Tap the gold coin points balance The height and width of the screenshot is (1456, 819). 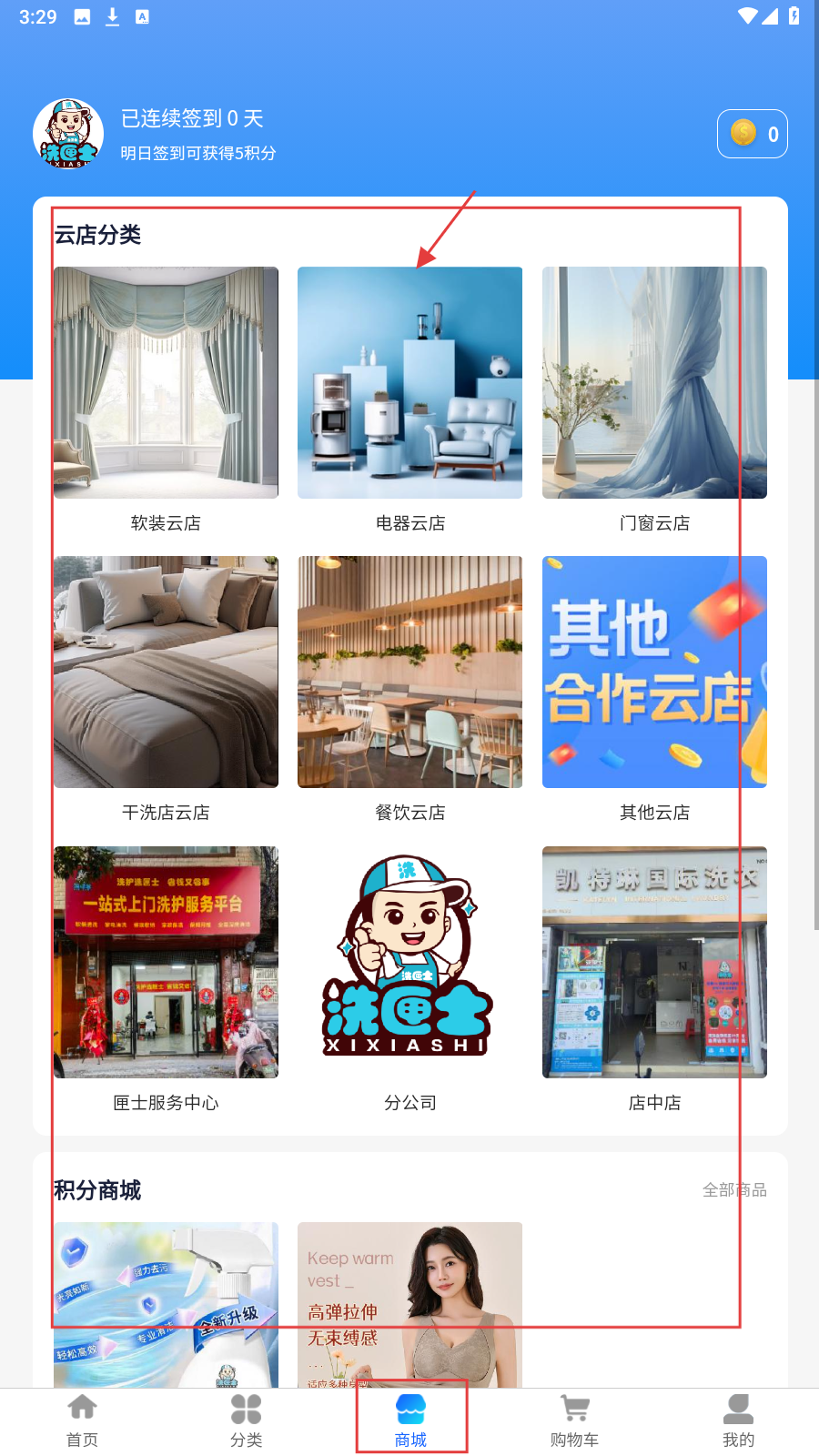click(753, 134)
